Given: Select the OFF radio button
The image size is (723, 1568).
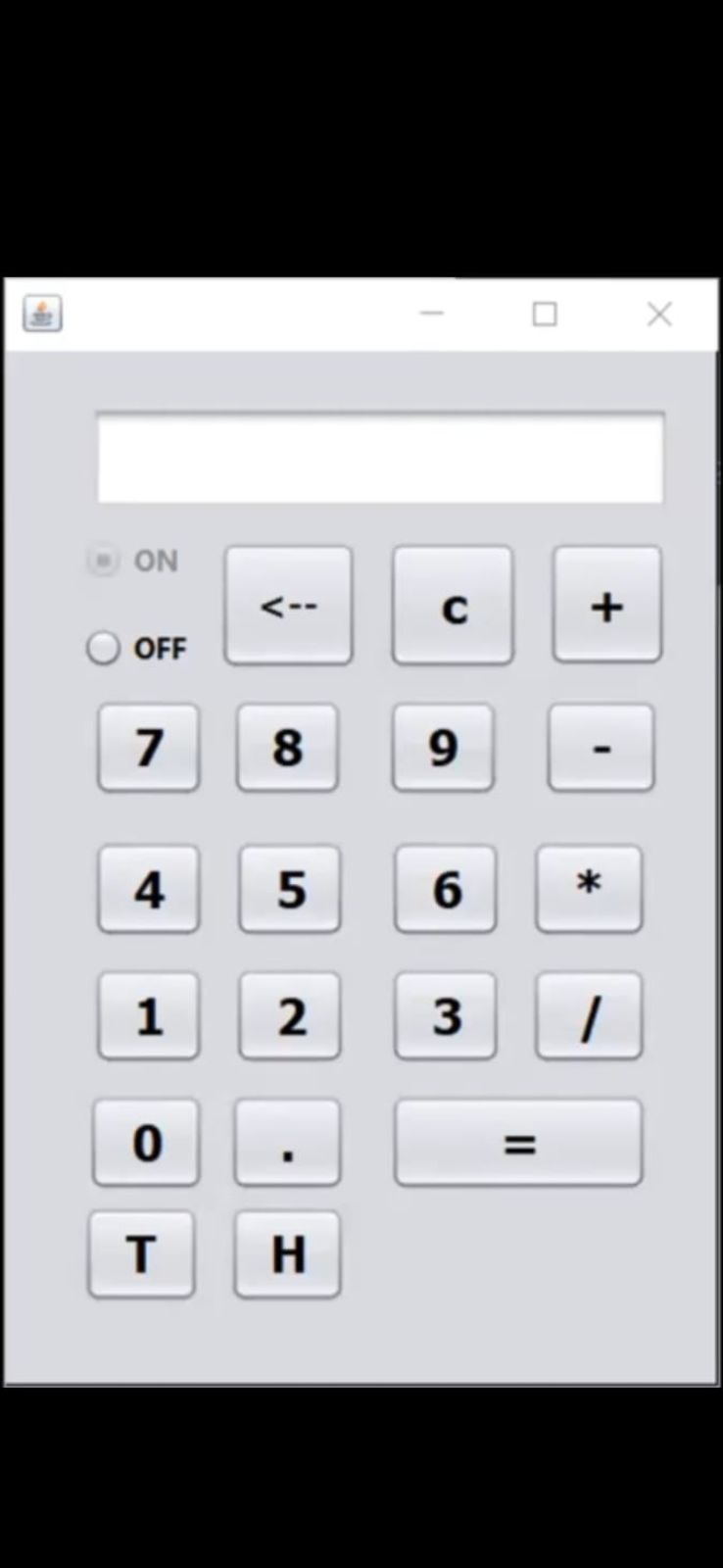Looking at the screenshot, I should tap(103, 648).
